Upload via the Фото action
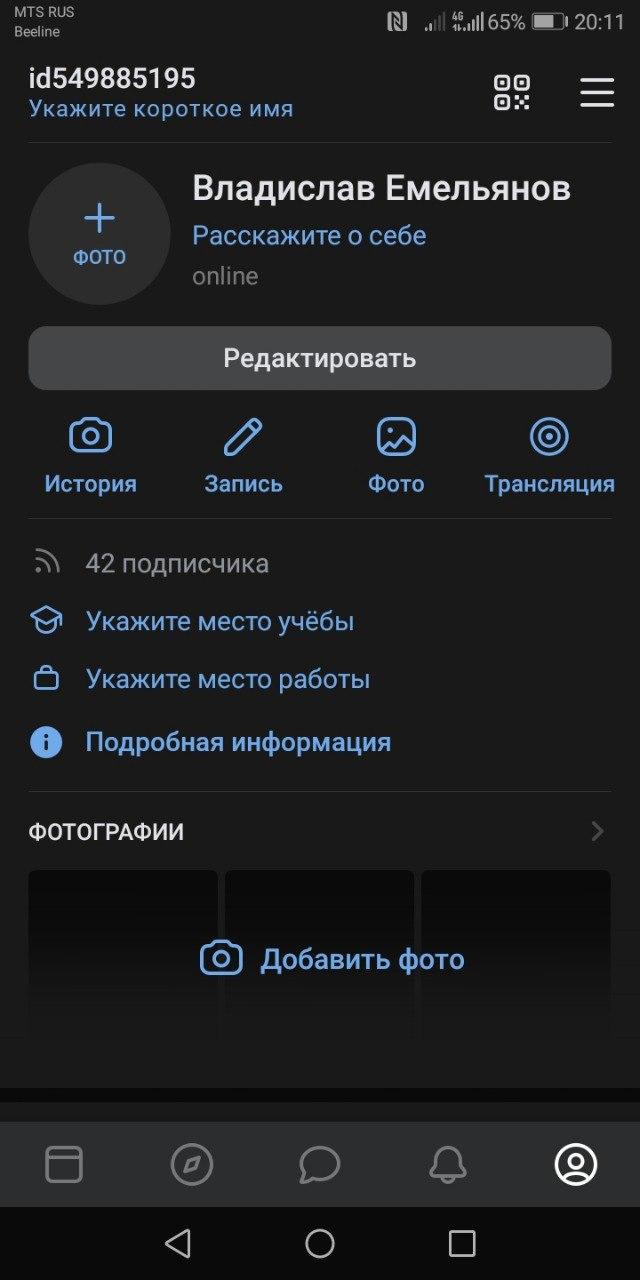640x1280 pixels. pos(396,457)
